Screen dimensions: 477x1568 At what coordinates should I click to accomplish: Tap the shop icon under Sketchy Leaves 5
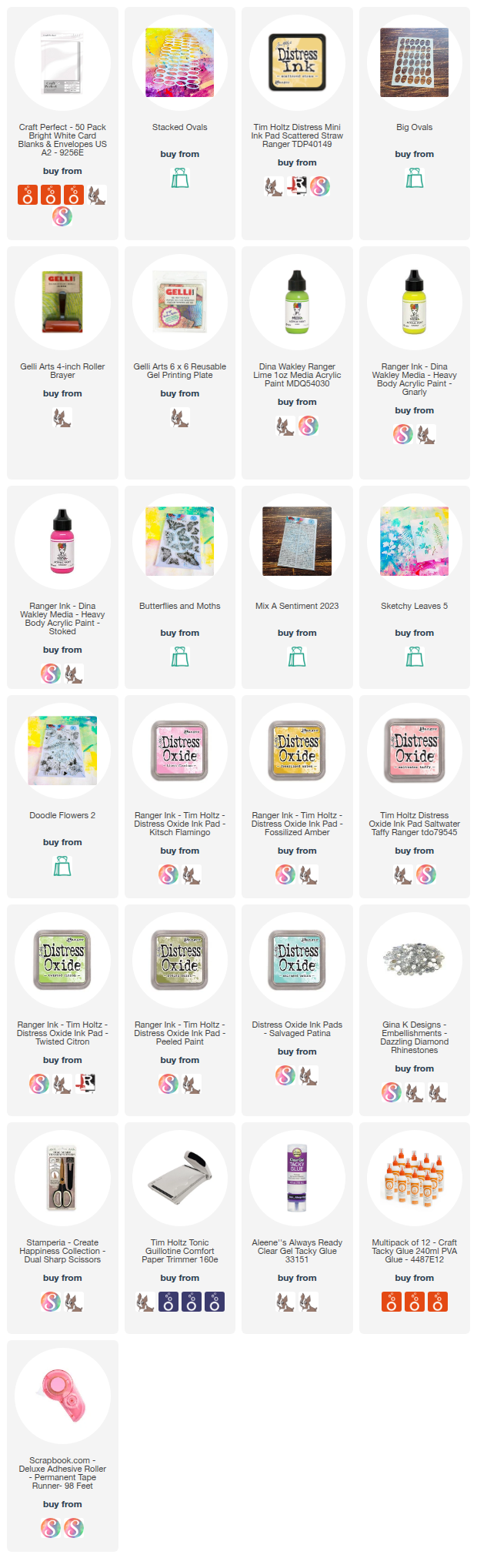(414, 657)
